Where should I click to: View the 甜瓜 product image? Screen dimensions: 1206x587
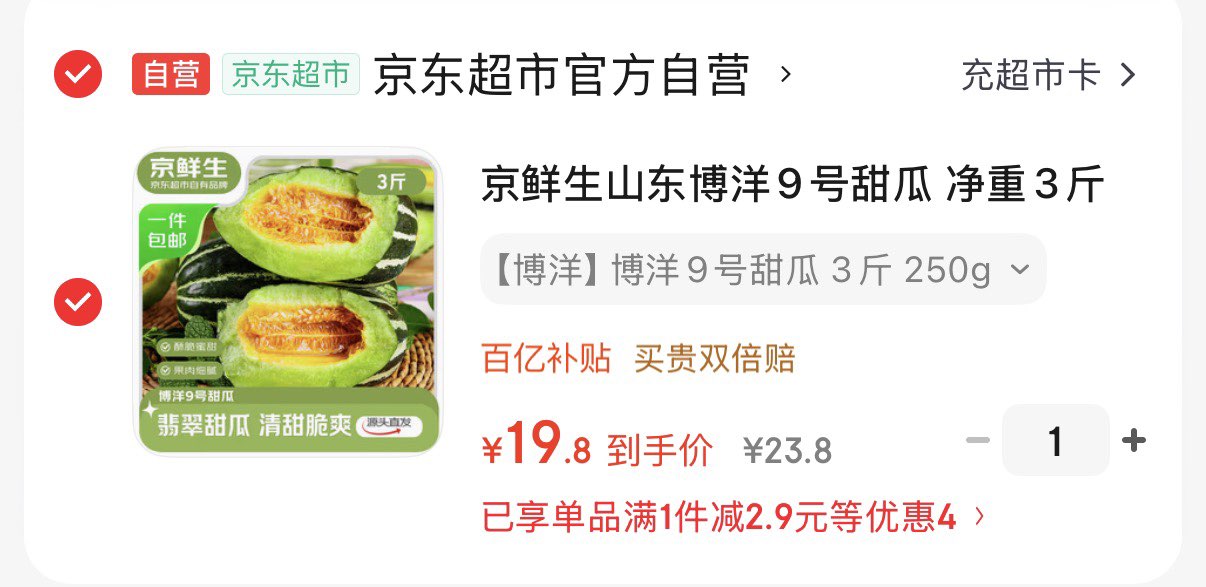pyautogui.click(x=288, y=302)
